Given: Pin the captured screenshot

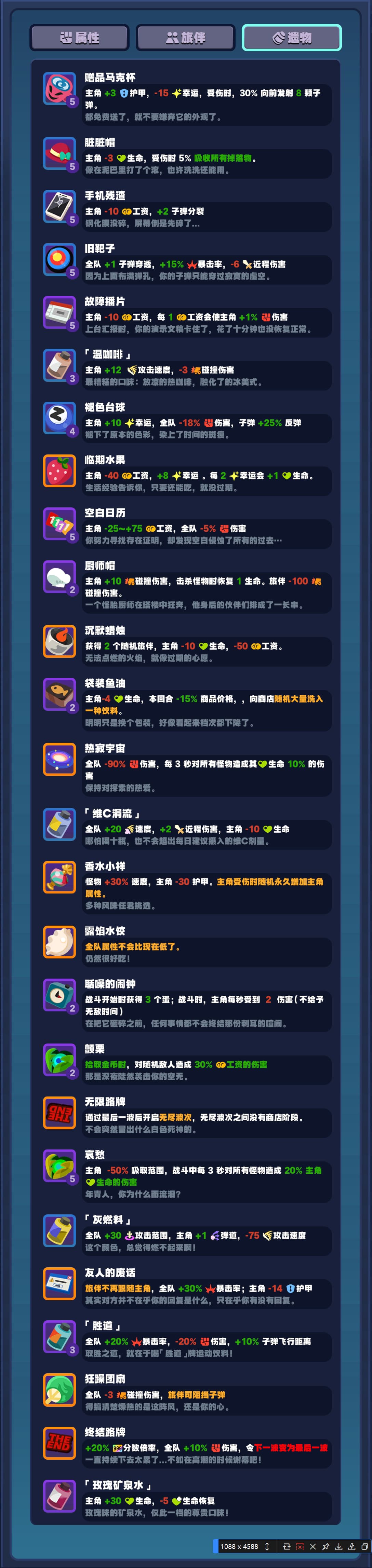Looking at the screenshot, I should click(326, 1547).
